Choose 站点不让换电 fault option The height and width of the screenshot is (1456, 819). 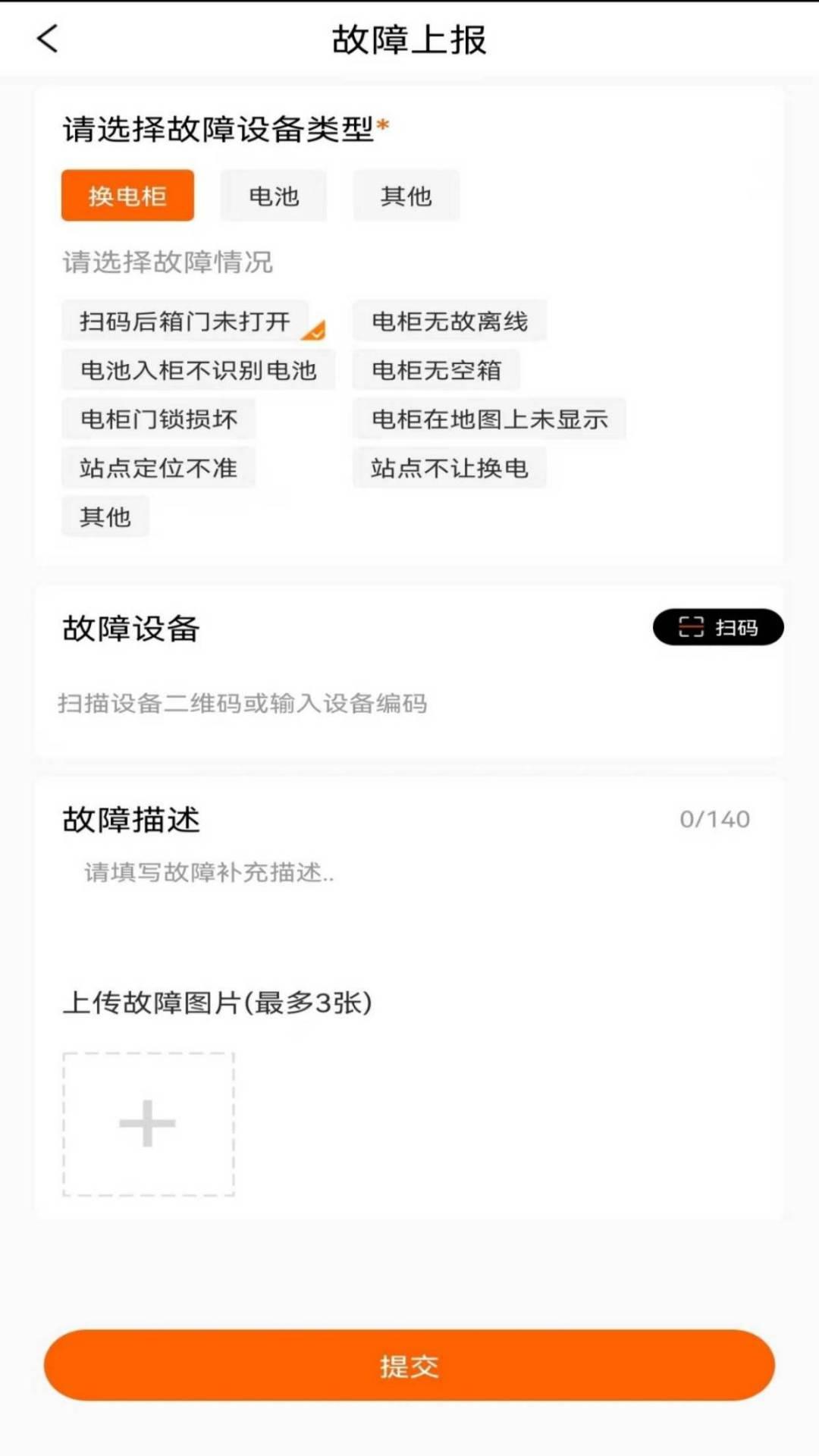[449, 468]
